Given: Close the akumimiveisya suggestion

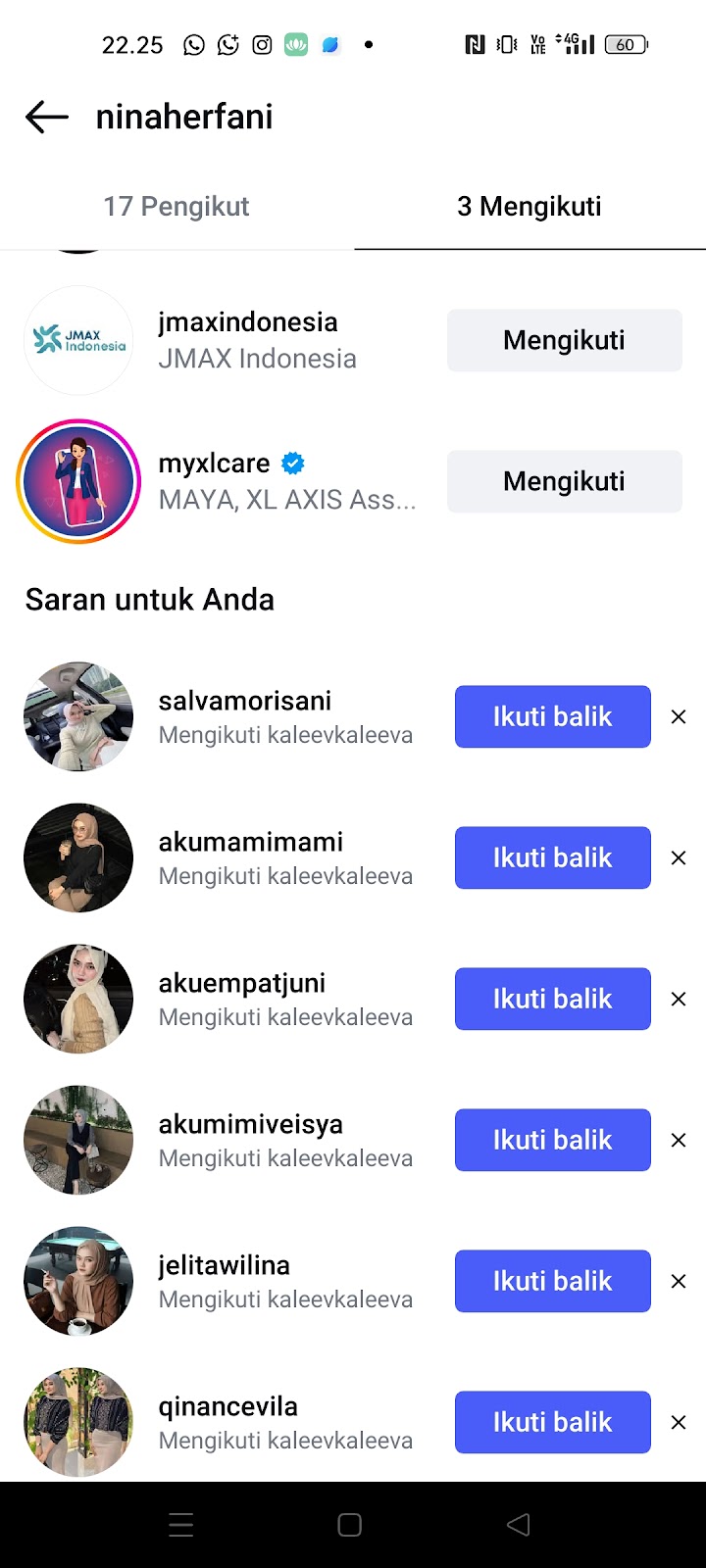Looking at the screenshot, I should coord(678,1140).
